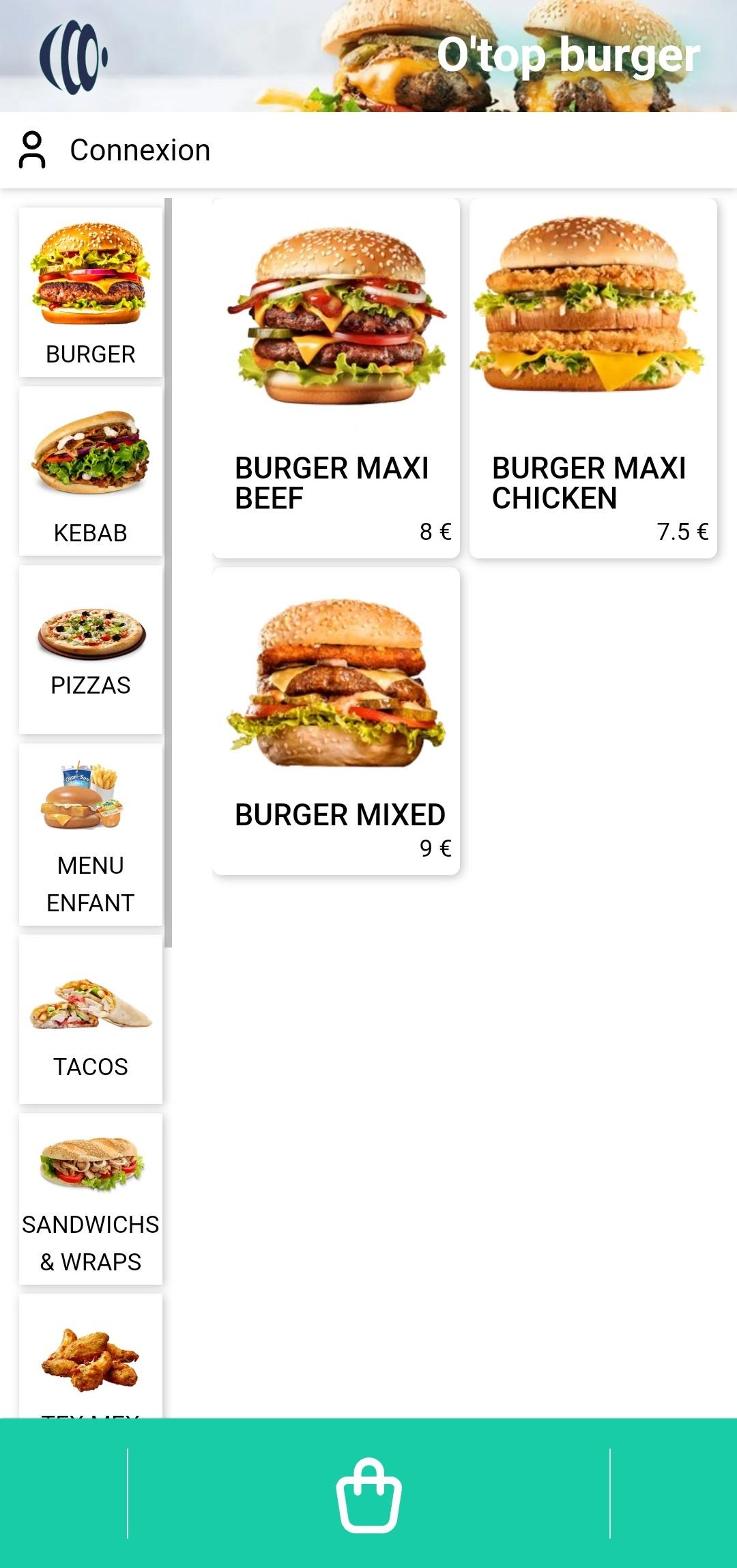Open the TACOS category
Viewport: 737px width, 1568px height.
coord(90,1065)
